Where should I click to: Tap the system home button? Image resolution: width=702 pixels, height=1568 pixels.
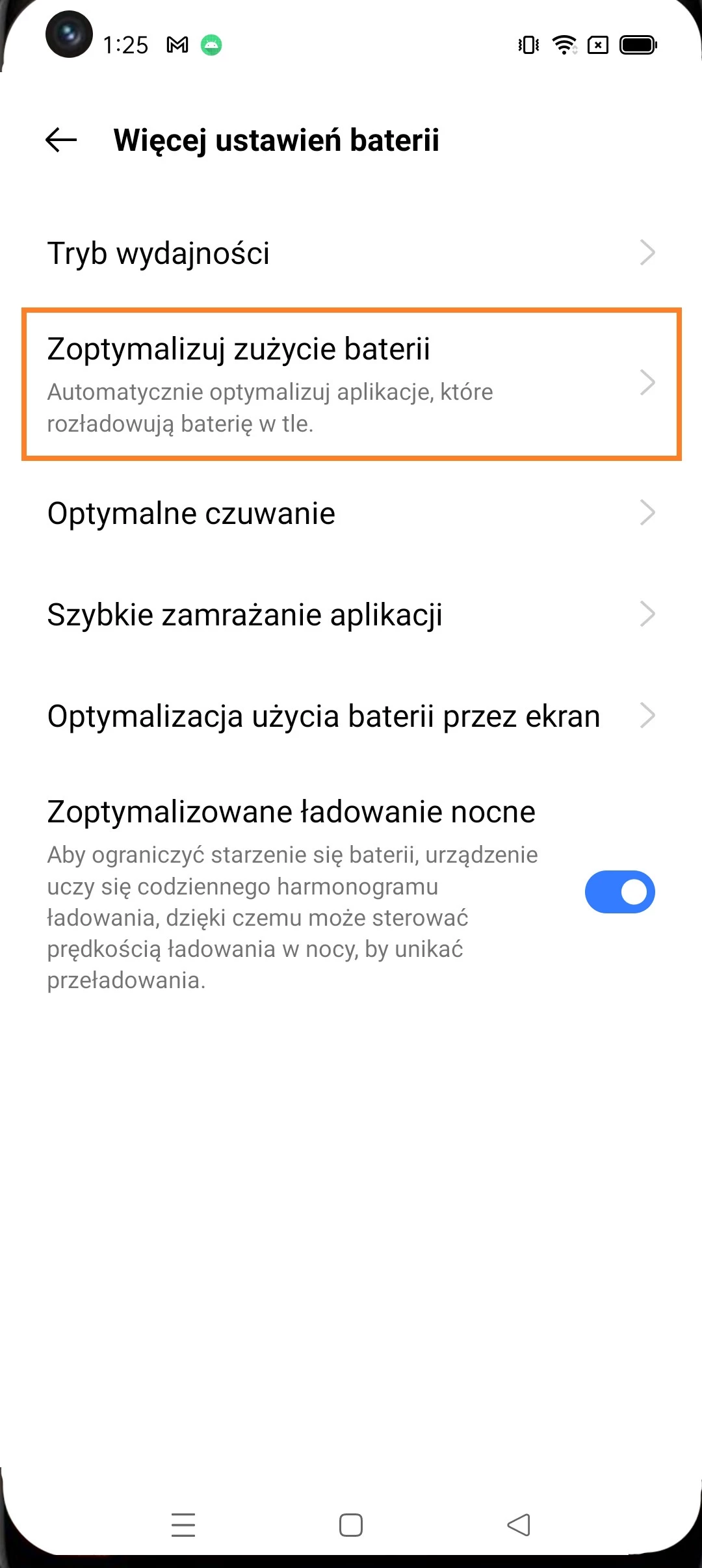(351, 1525)
